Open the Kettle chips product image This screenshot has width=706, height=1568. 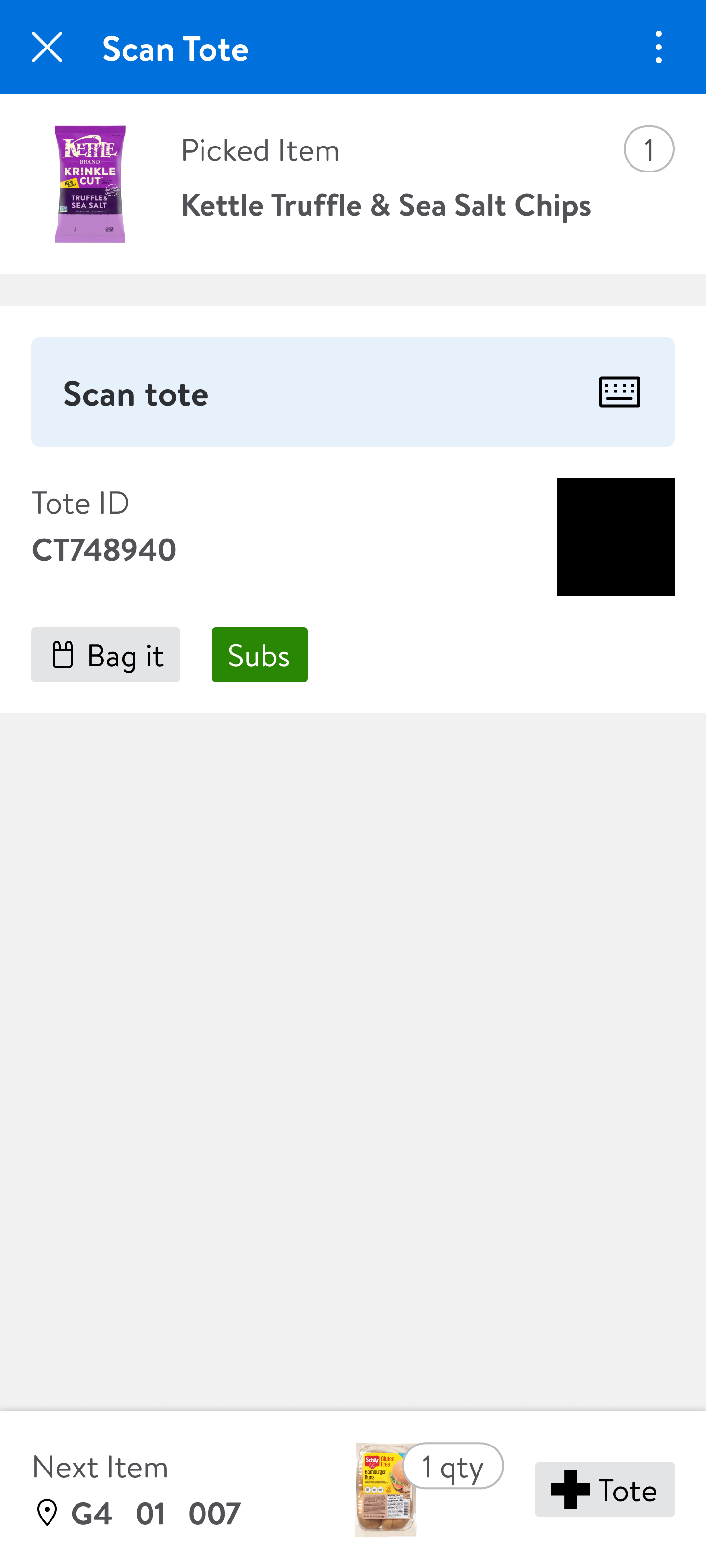[x=90, y=184]
